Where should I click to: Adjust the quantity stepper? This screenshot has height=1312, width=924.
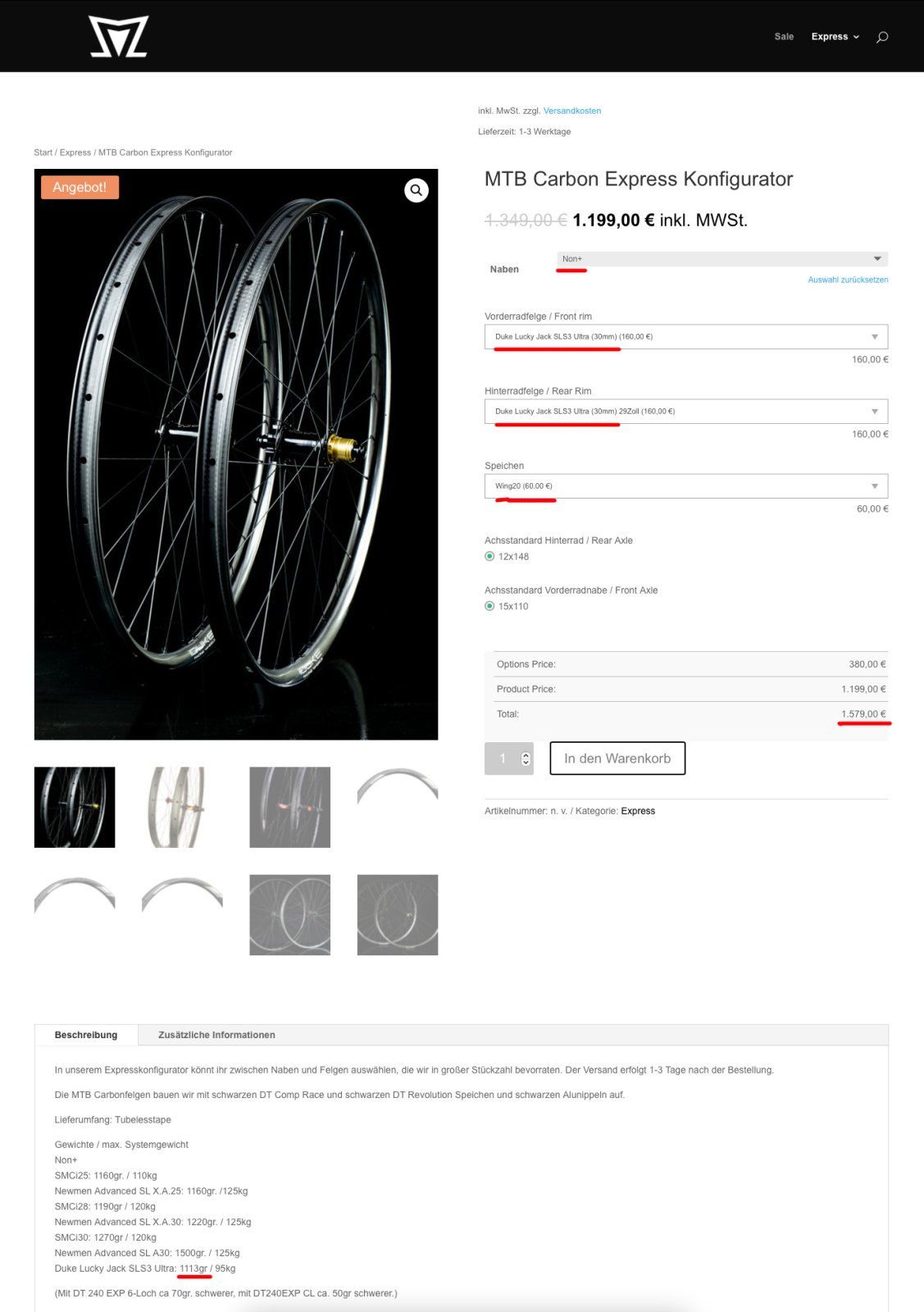[526, 758]
